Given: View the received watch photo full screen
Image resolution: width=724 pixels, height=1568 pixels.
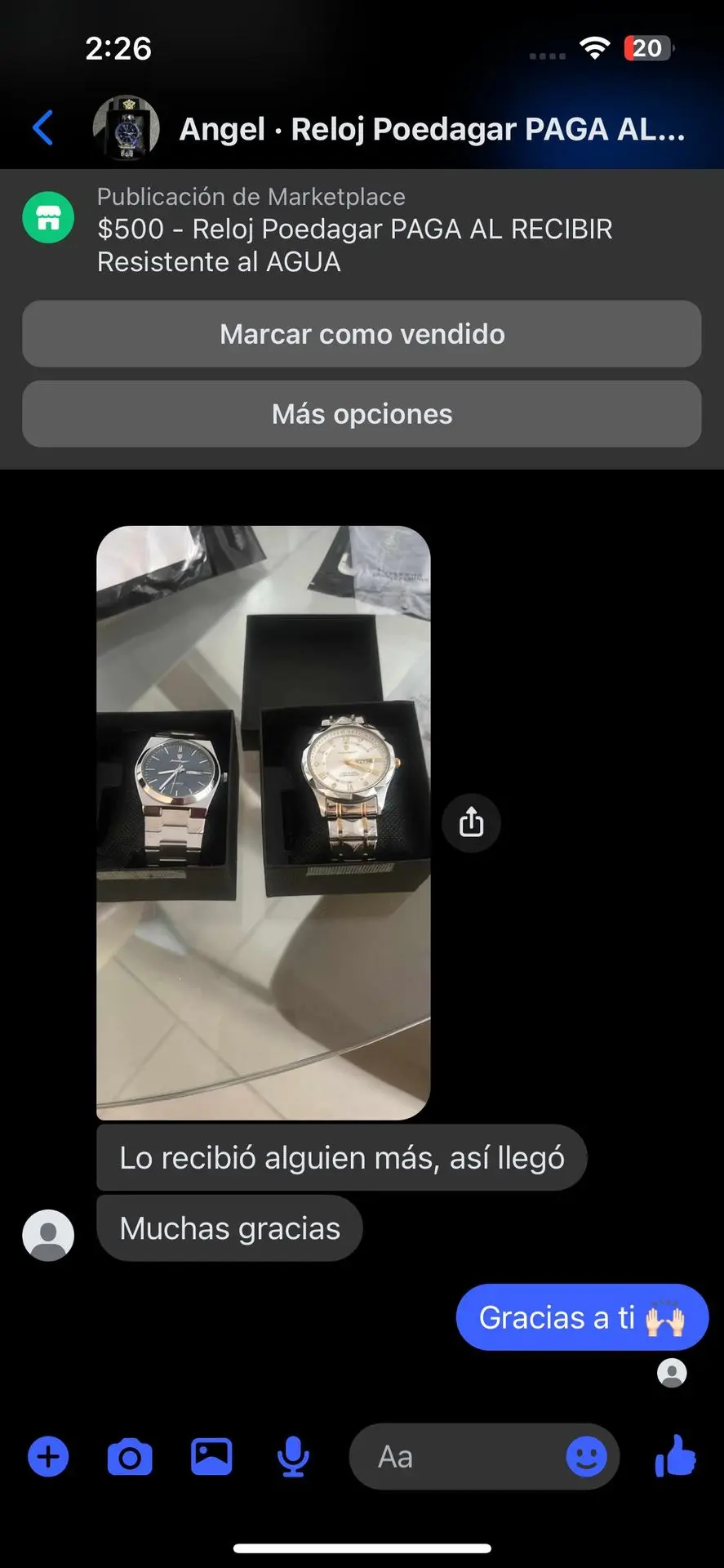Looking at the screenshot, I should point(263,822).
